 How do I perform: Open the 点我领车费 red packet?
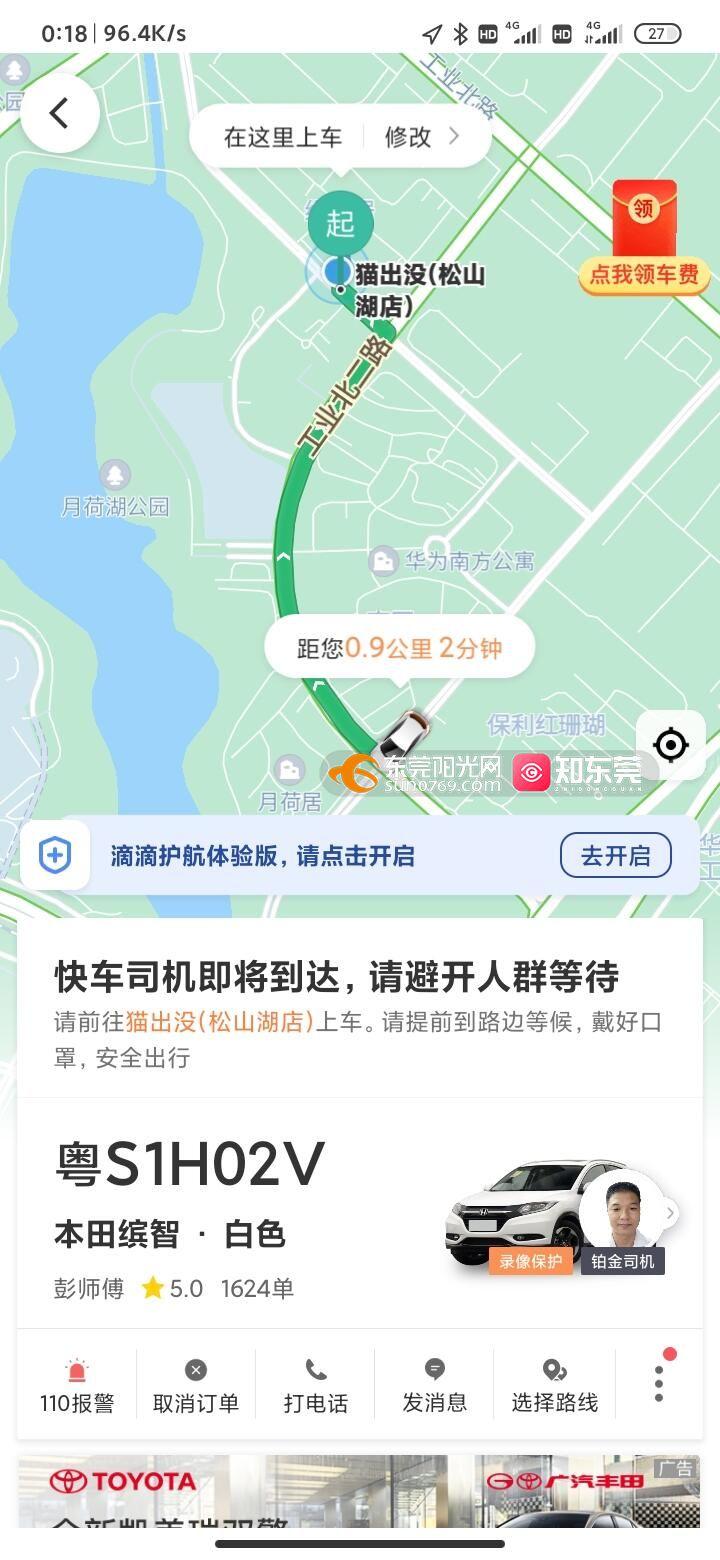[644, 238]
